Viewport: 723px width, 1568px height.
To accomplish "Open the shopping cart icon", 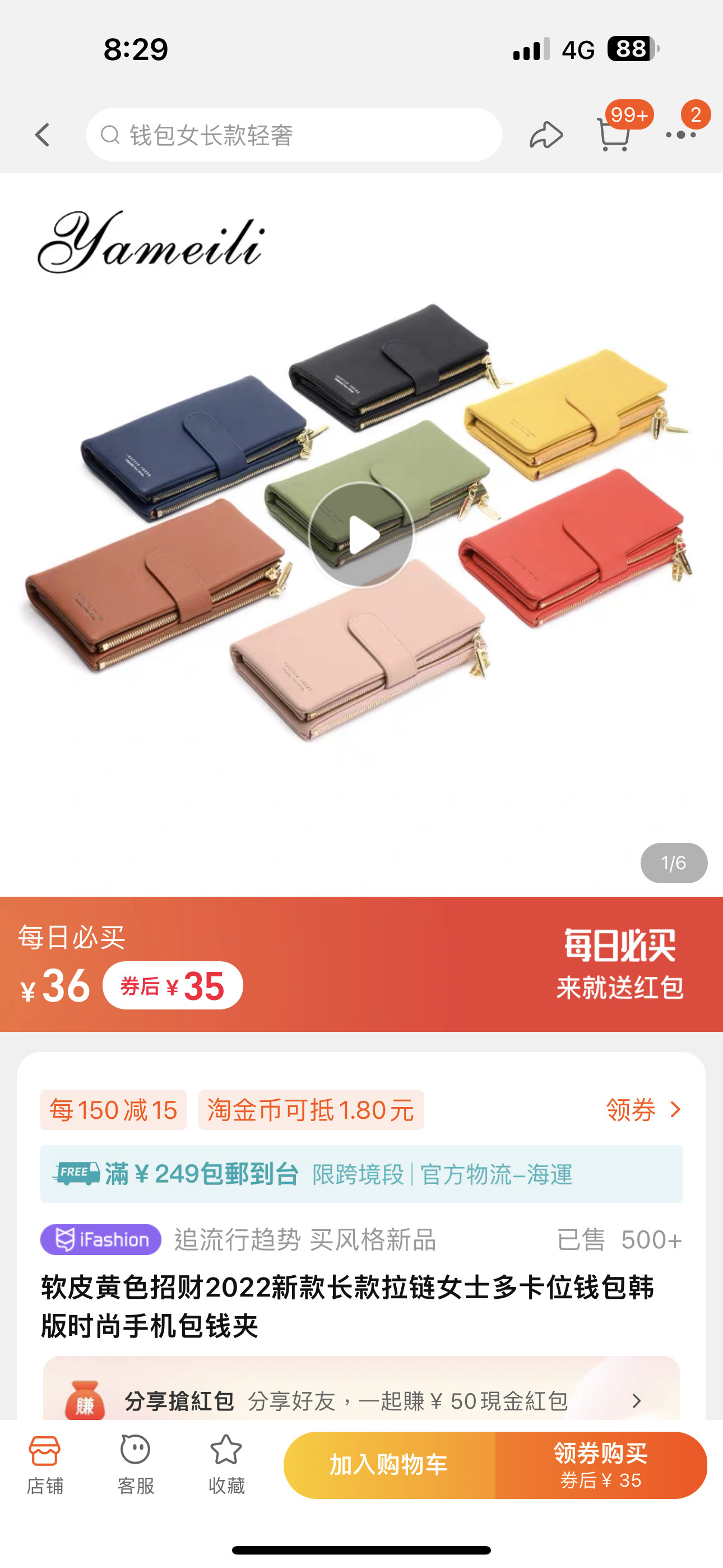I will 614,134.
